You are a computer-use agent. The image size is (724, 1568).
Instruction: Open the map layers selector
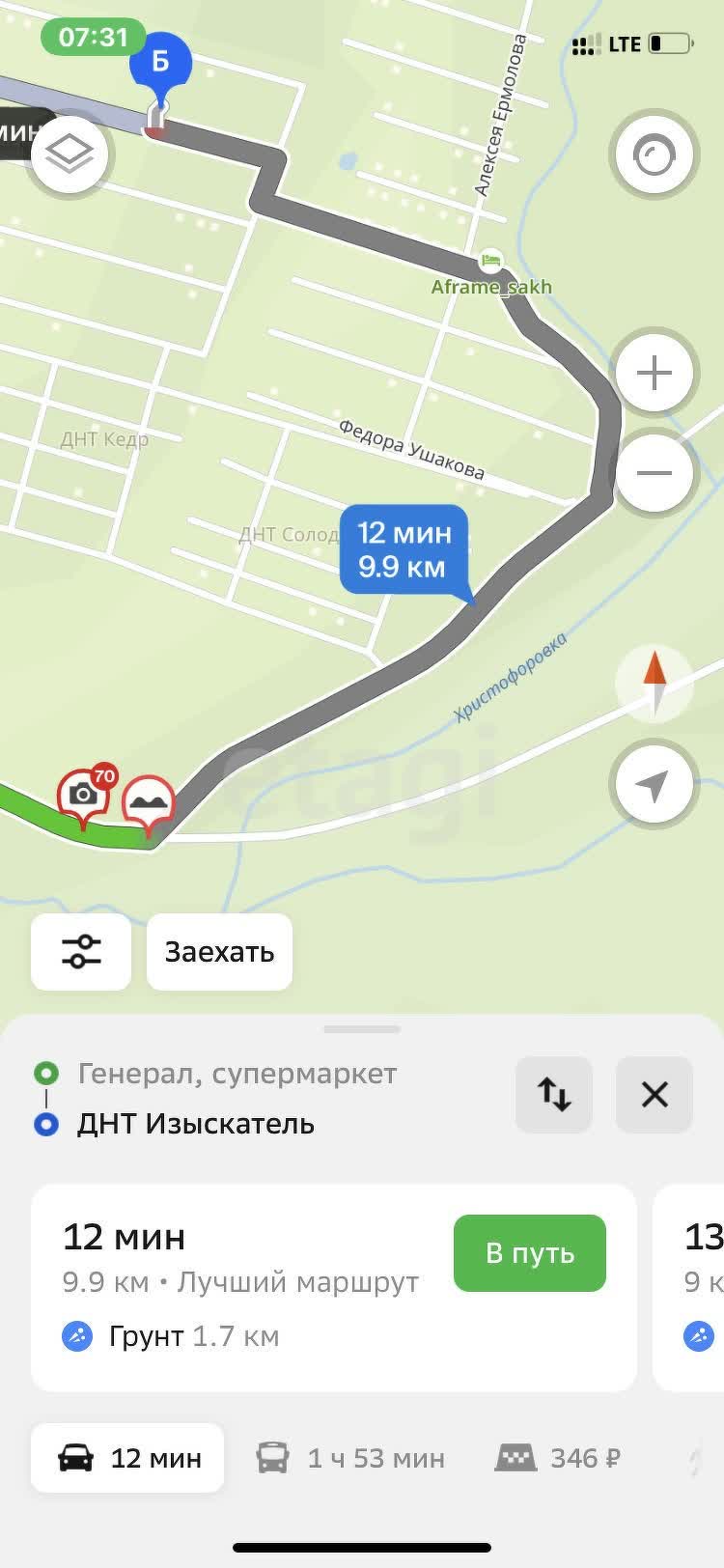70,154
